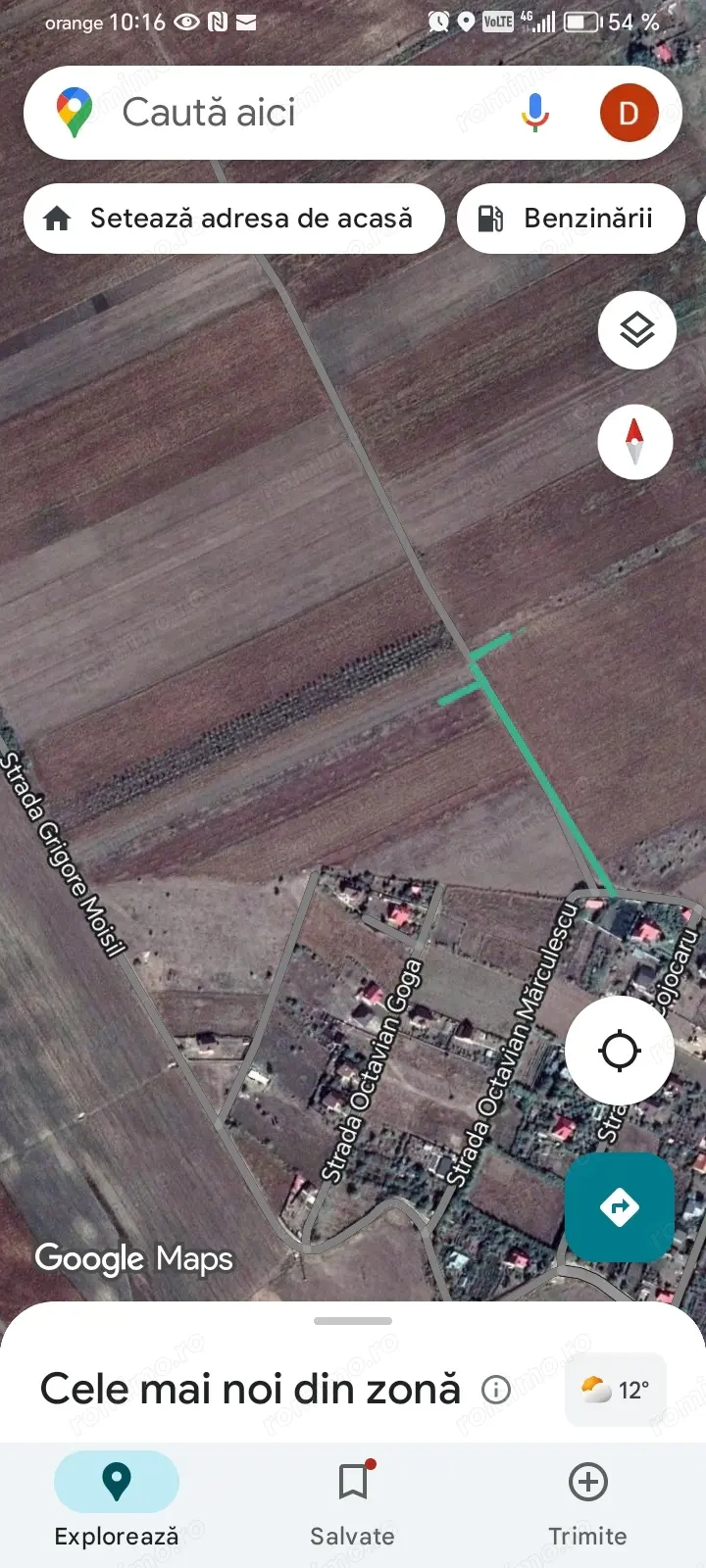Open the info tooltip next to Cele mai noi
This screenshot has width=706, height=1568.
(x=498, y=1390)
